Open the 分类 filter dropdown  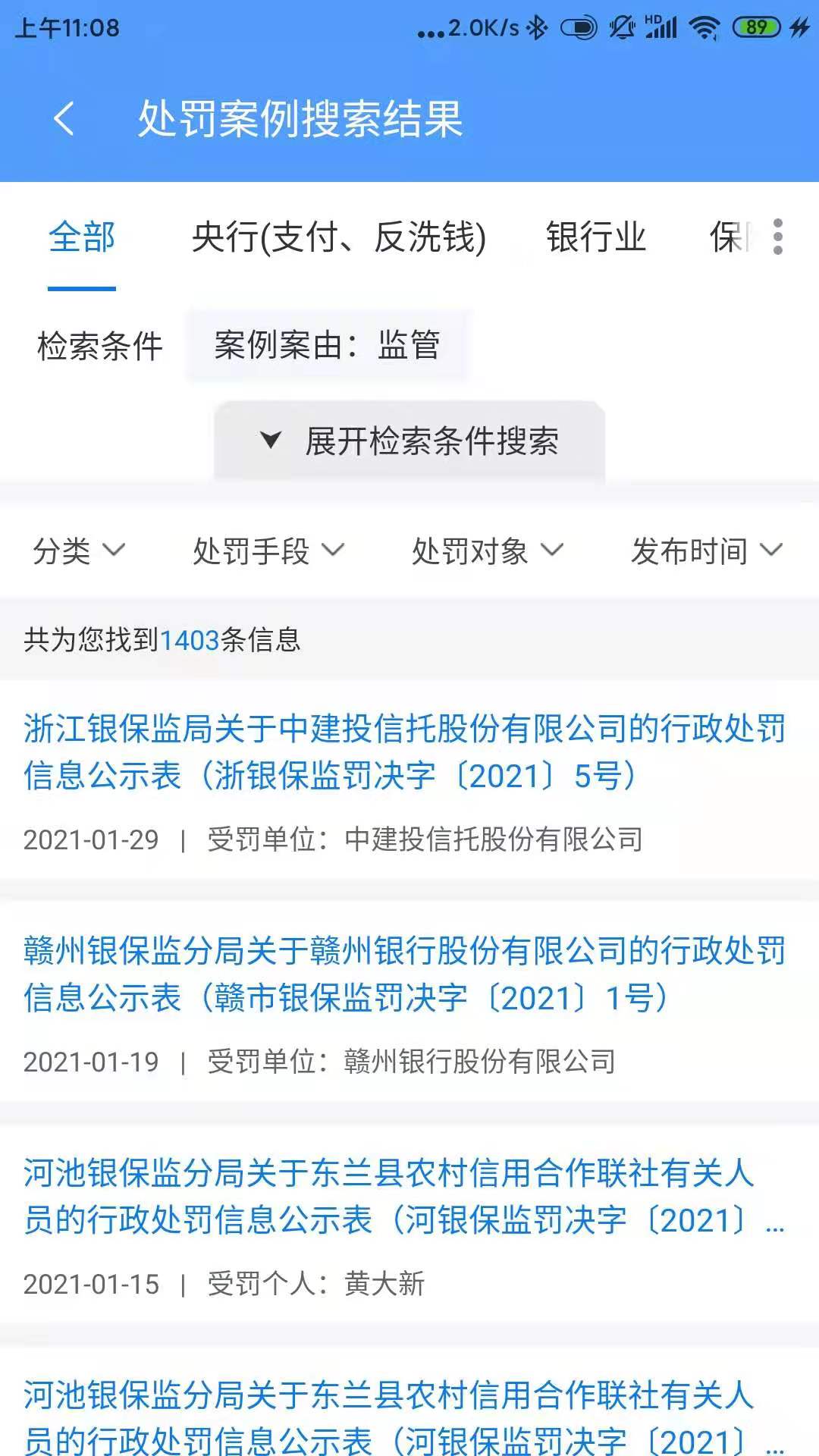tap(79, 551)
